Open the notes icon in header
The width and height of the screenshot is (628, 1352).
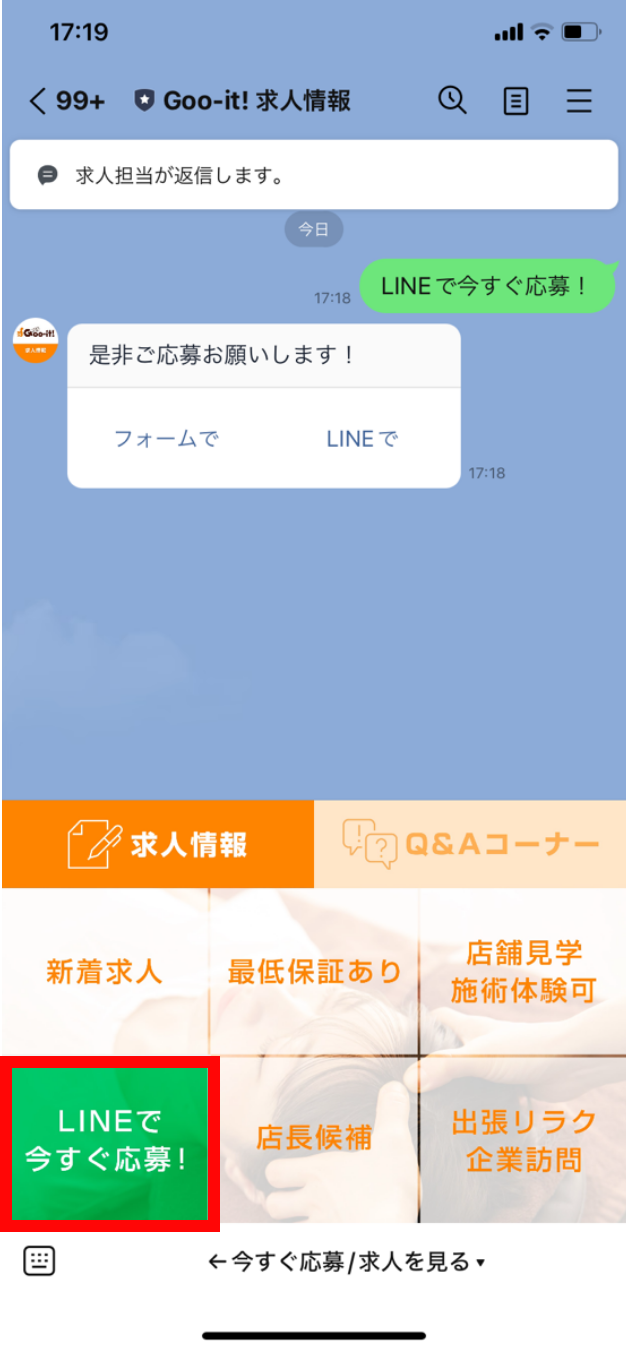516,101
